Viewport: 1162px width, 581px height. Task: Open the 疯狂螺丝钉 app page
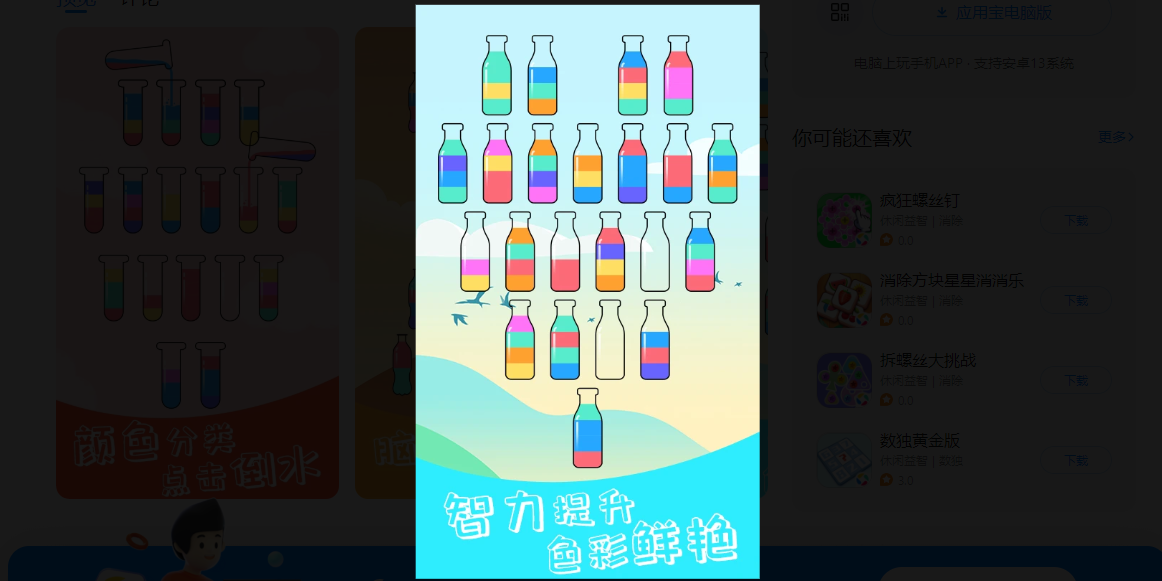pos(919,201)
